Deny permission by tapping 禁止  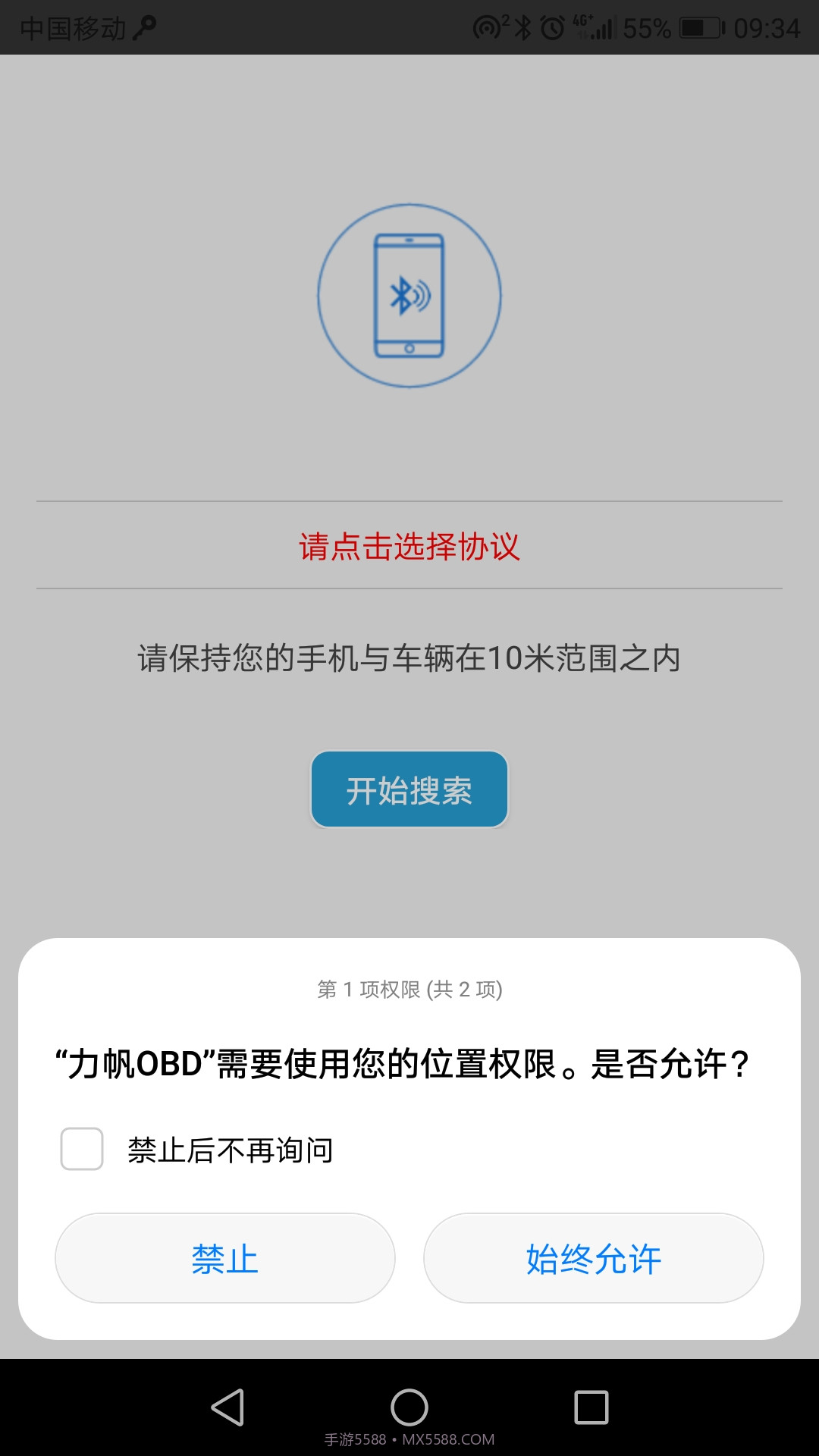coord(224,1257)
